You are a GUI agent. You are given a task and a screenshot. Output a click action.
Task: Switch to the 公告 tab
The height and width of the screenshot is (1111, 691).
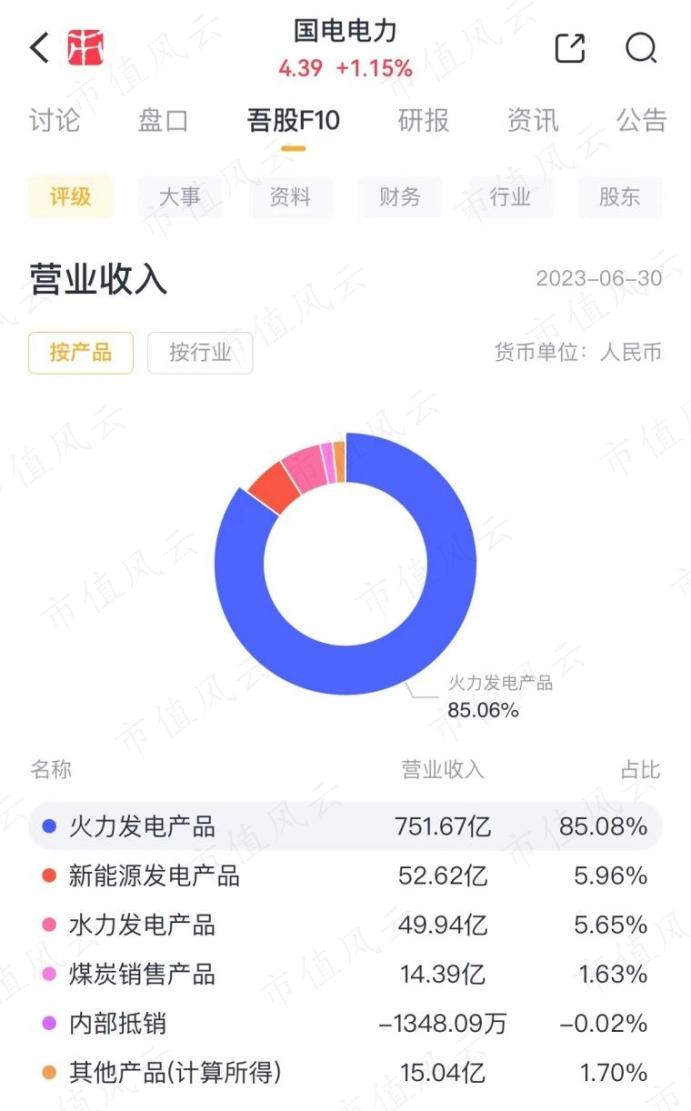click(642, 120)
